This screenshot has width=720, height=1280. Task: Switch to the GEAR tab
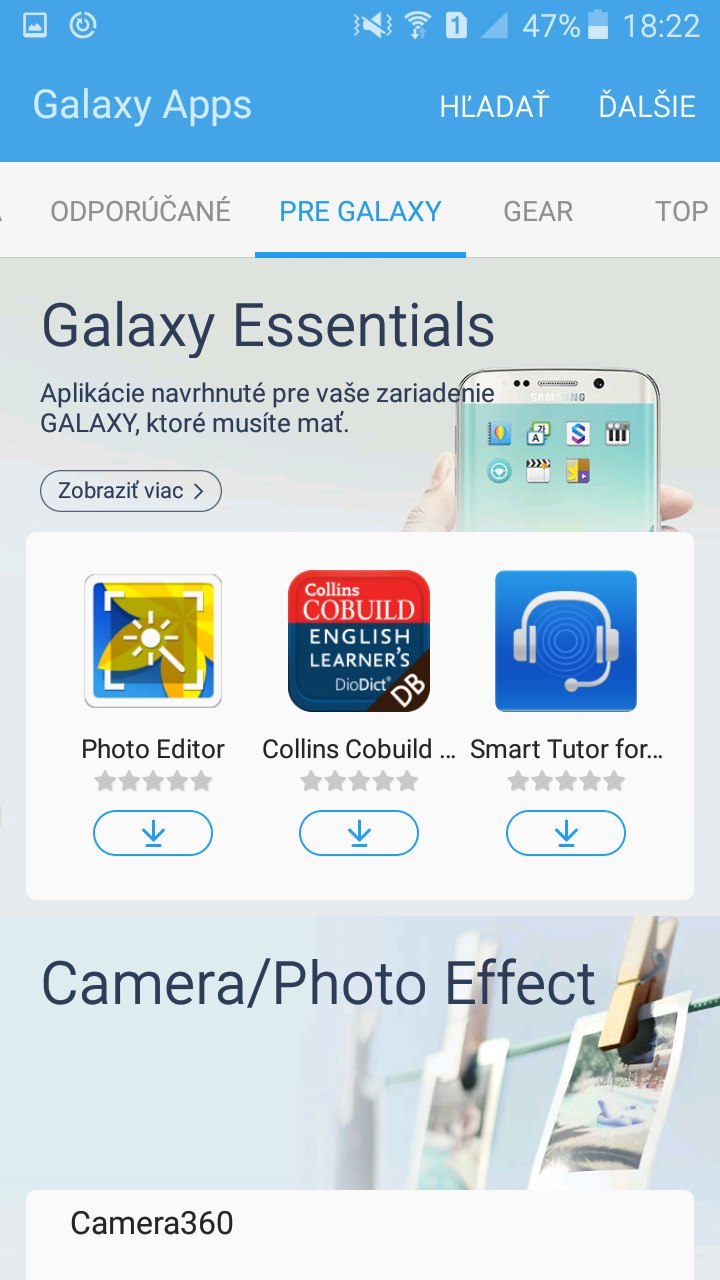click(x=538, y=211)
